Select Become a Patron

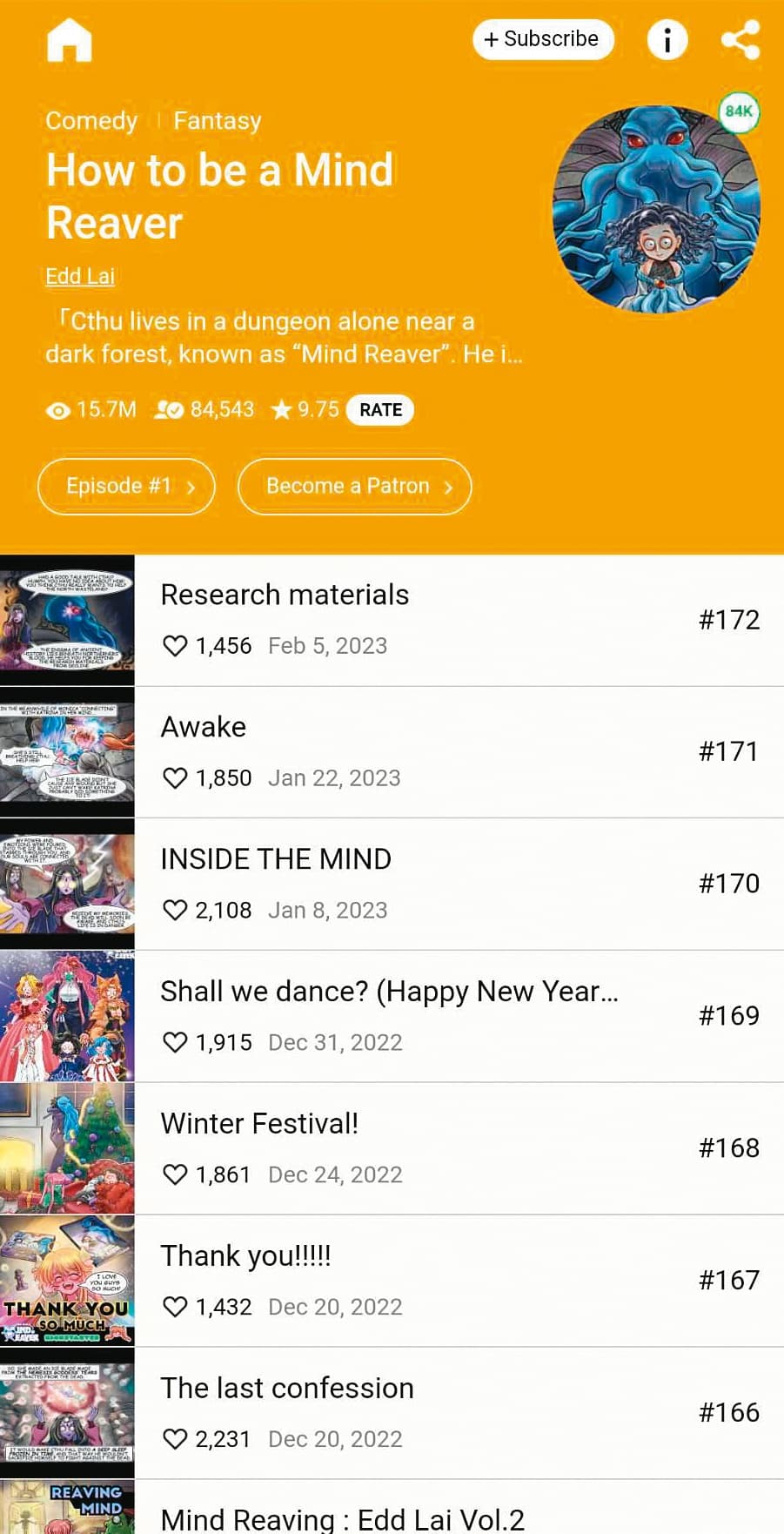click(354, 486)
